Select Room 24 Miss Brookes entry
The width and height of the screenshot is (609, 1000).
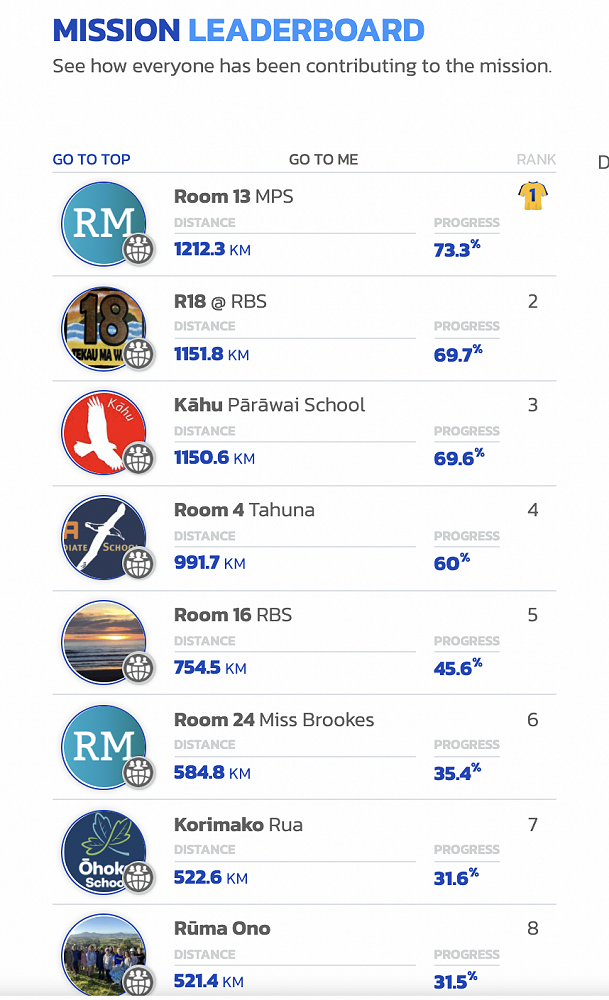[273, 720]
